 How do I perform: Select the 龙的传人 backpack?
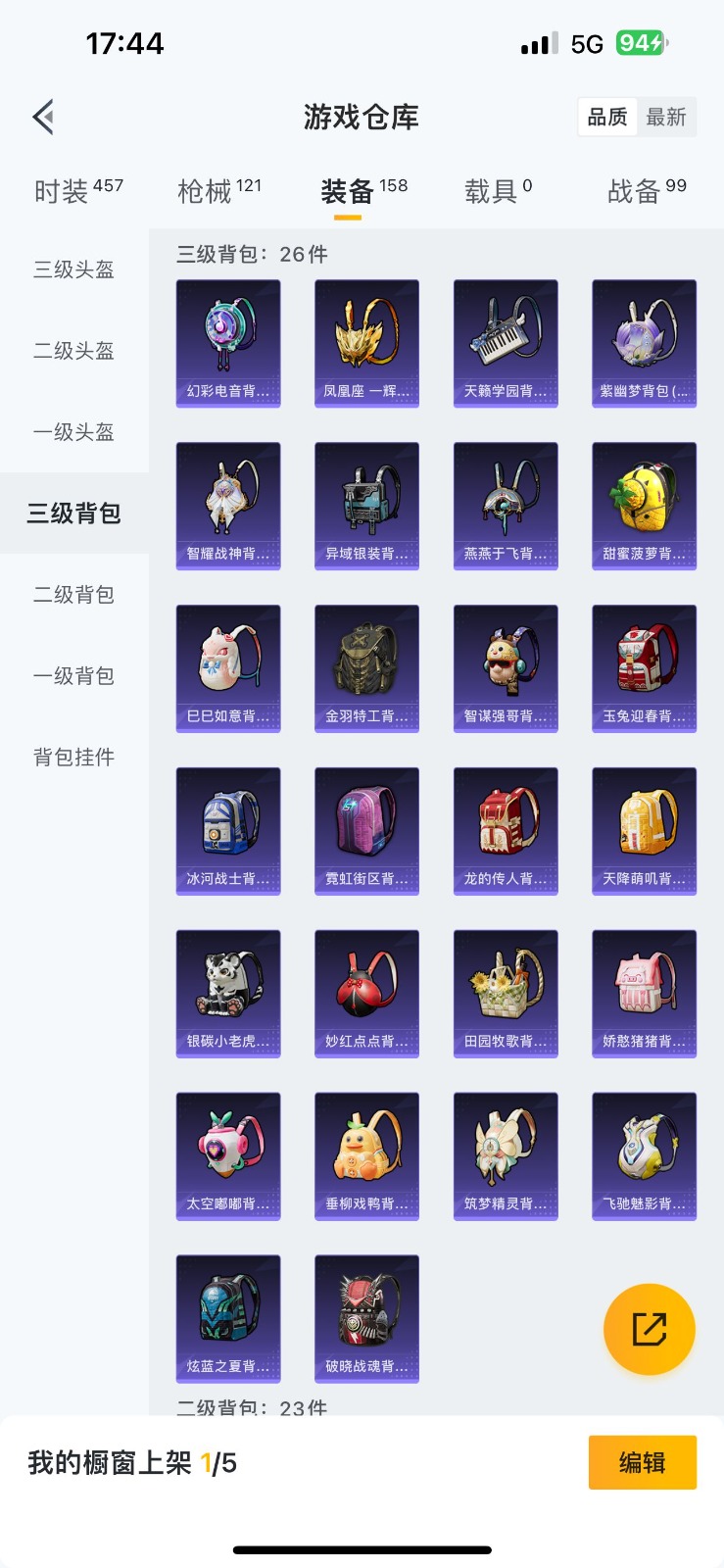(x=506, y=831)
